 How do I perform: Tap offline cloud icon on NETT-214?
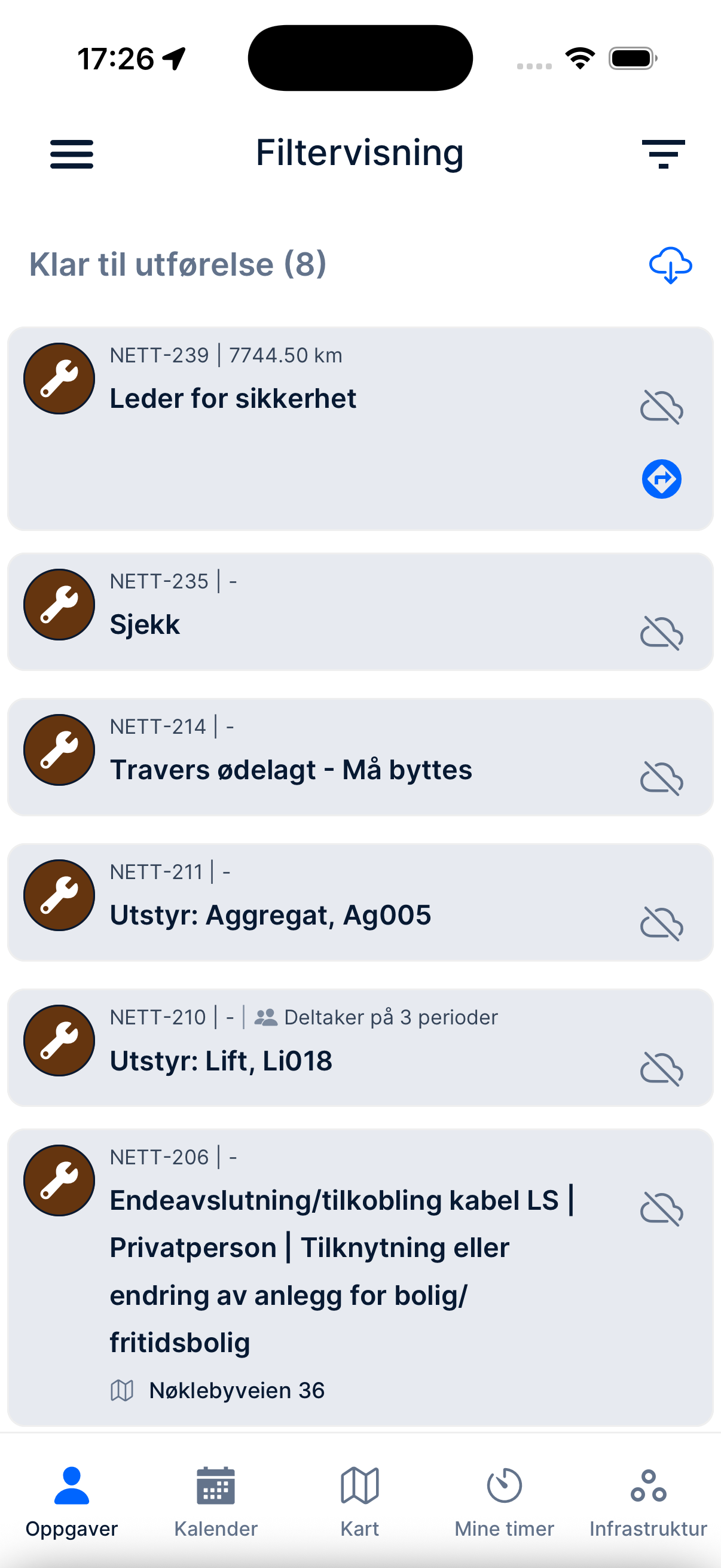661,778
